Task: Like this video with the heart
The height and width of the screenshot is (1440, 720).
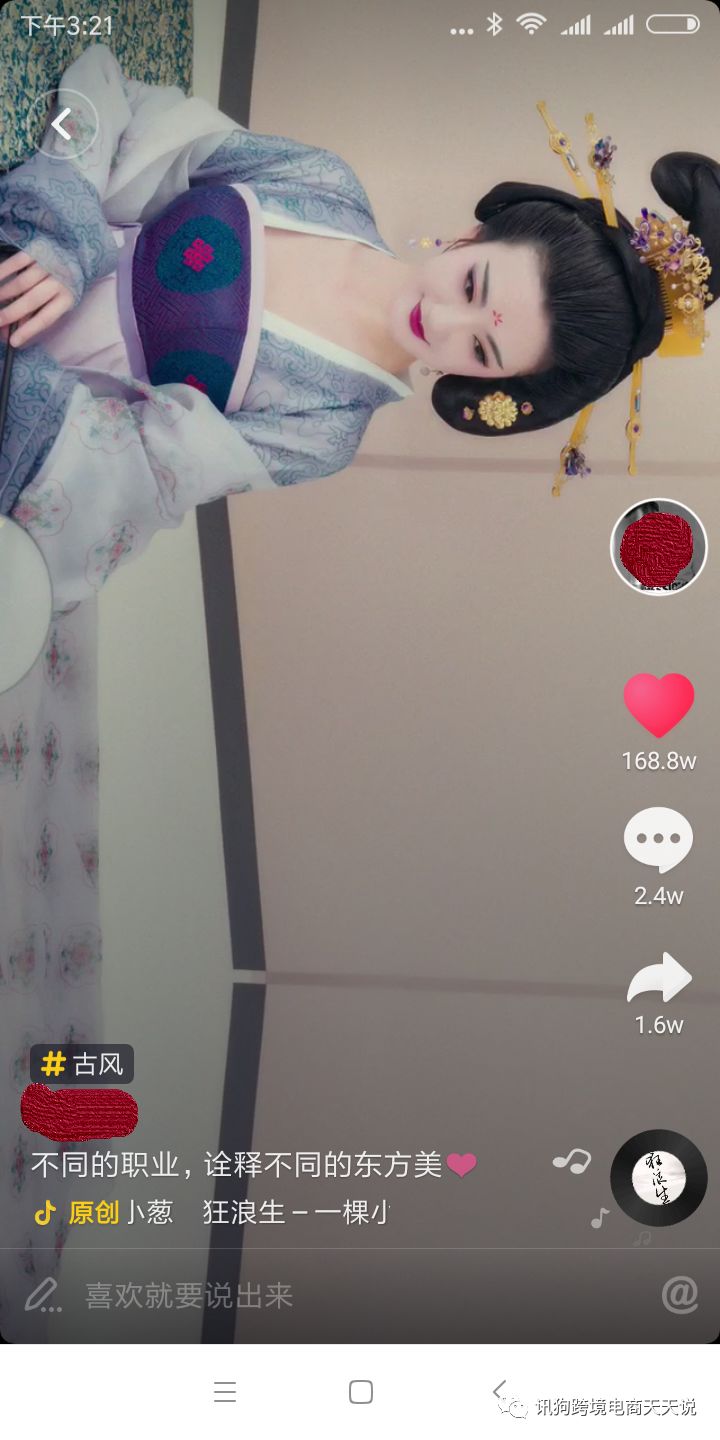Action: click(658, 705)
